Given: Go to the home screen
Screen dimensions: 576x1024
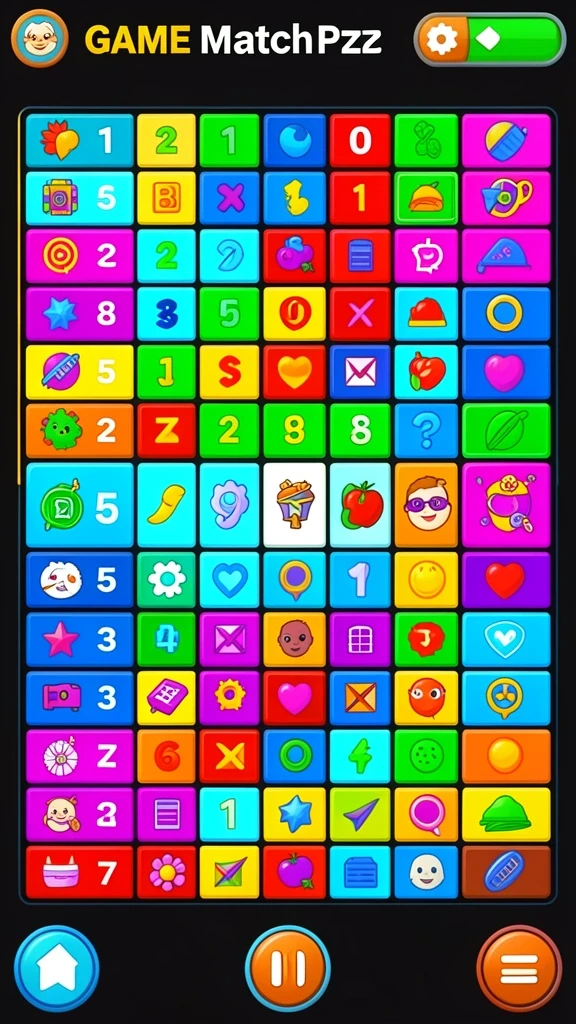Looking at the screenshot, I should pos(57,968).
